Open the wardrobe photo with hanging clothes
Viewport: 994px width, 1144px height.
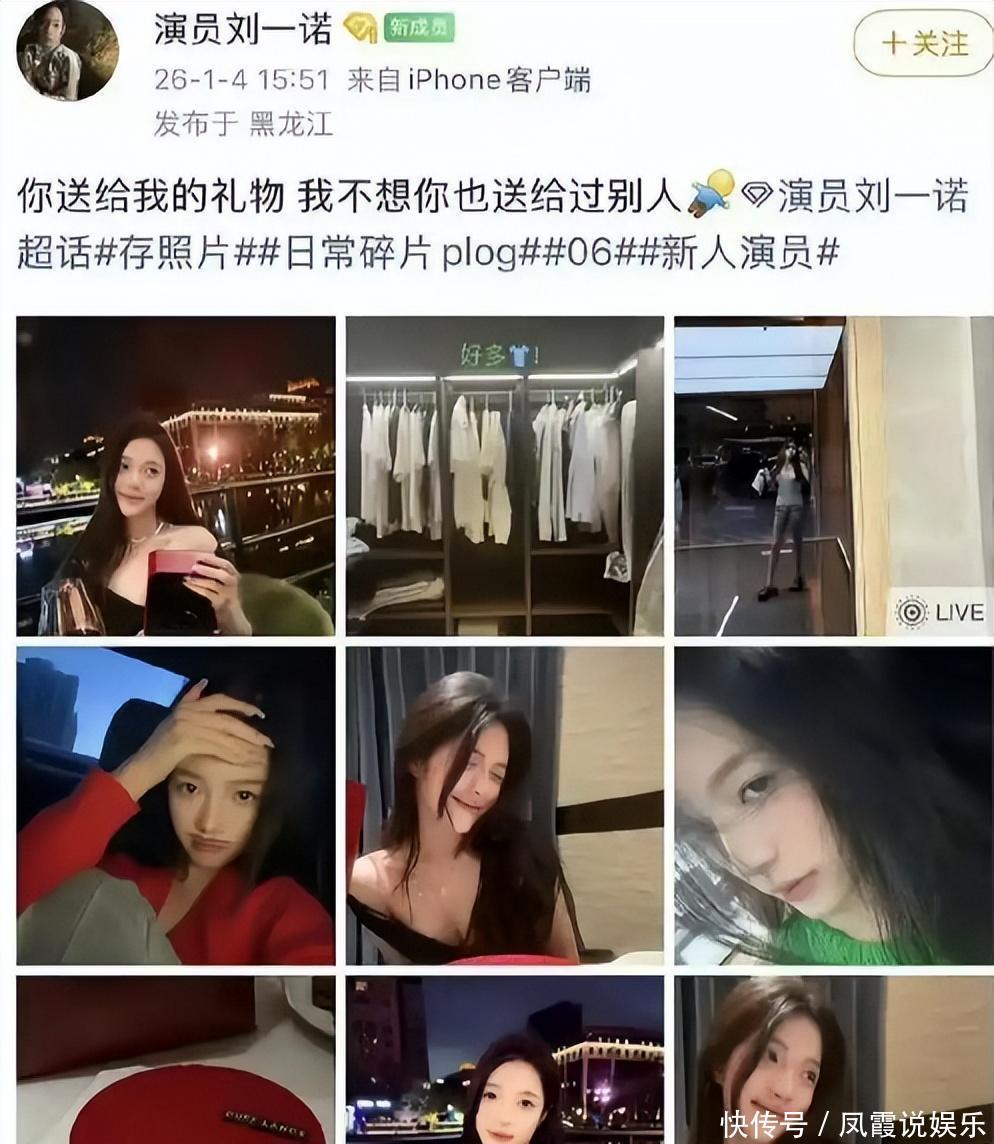click(504, 476)
